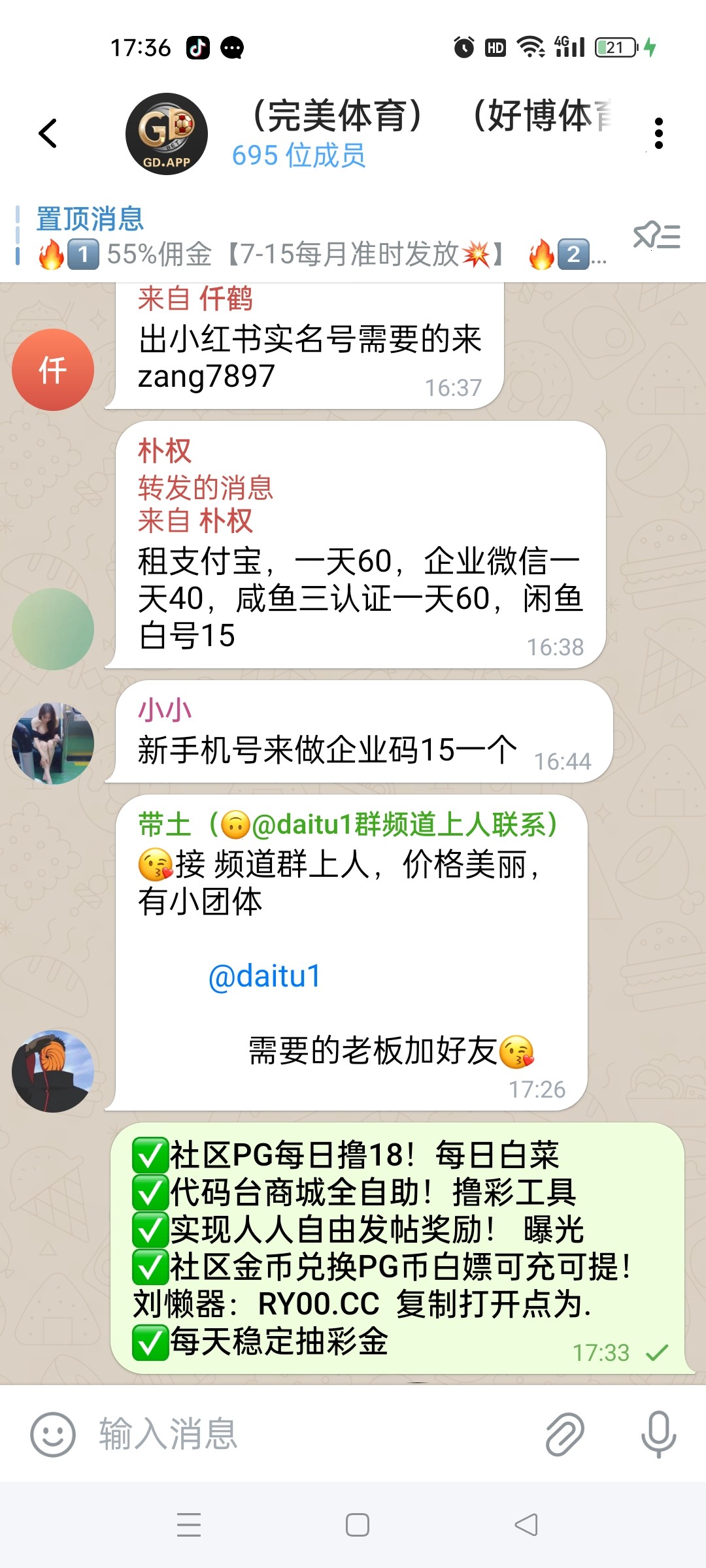The width and height of the screenshot is (706, 1568).
Task: Open the three-dot overflow menu
Action: pyautogui.click(x=658, y=133)
